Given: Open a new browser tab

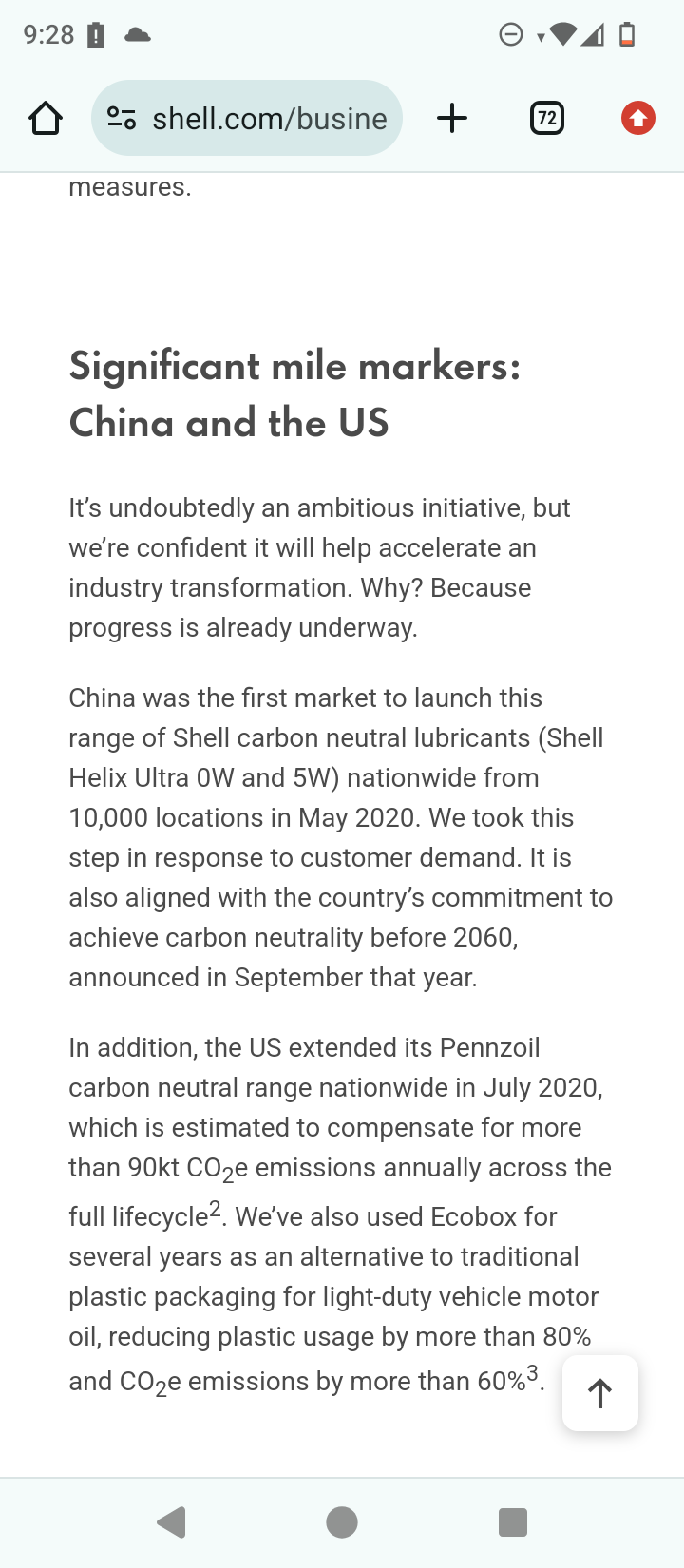Looking at the screenshot, I should click(x=452, y=119).
